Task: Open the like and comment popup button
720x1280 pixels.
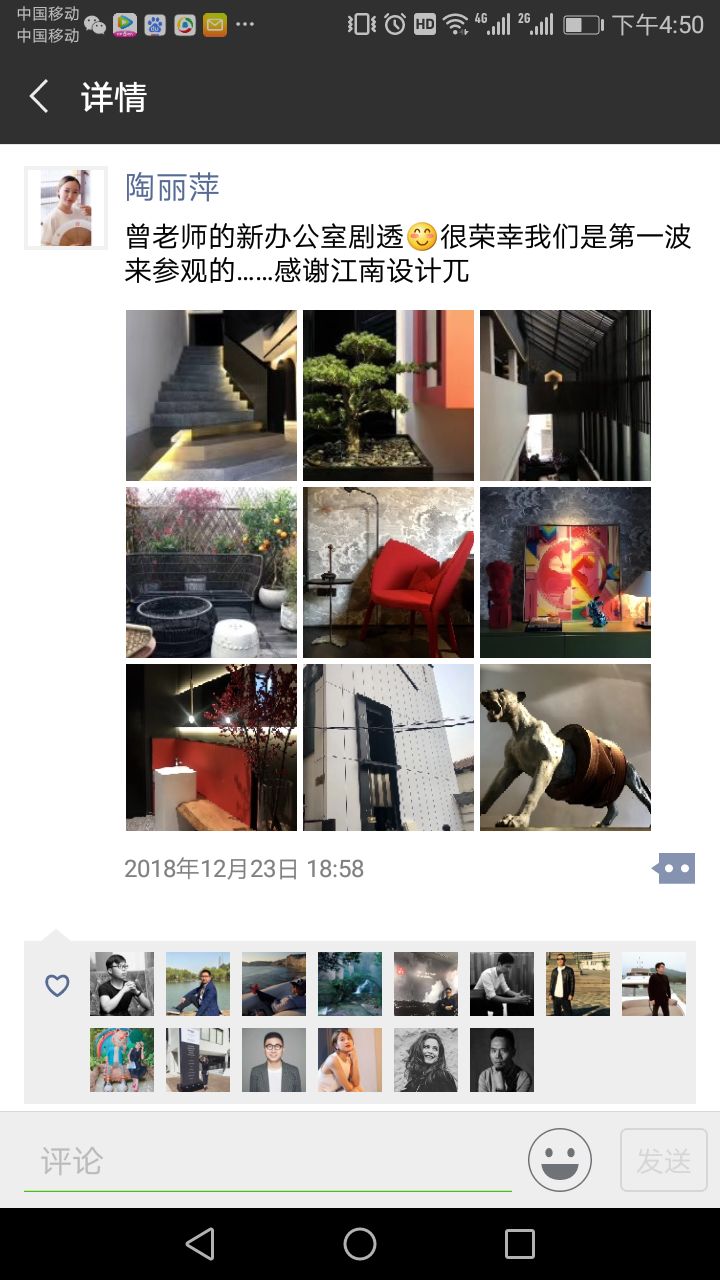Action: tap(676, 868)
